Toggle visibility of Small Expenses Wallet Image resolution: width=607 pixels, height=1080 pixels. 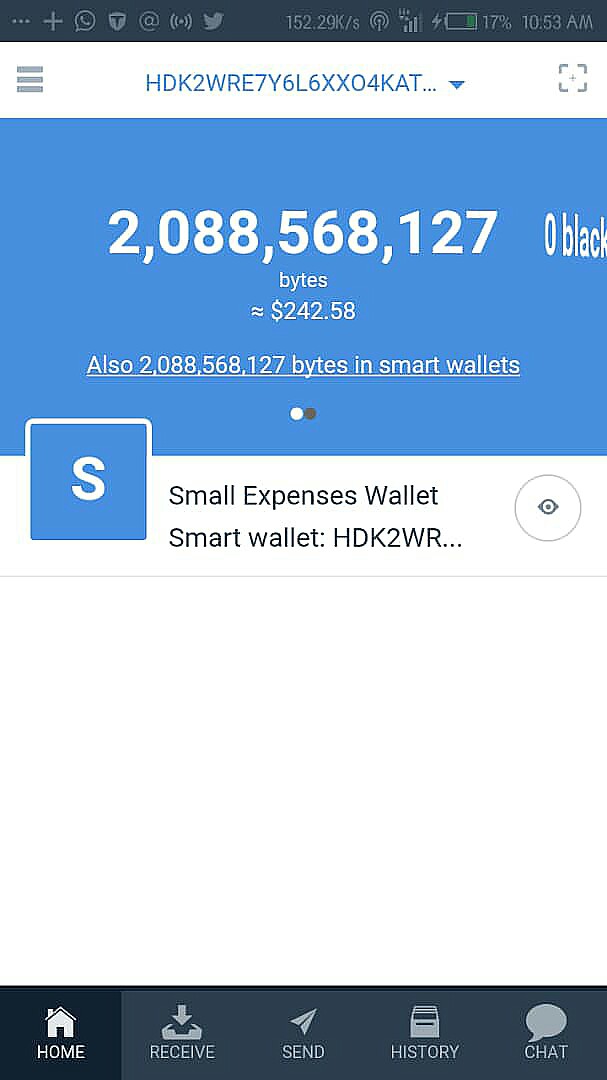(547, 507)
